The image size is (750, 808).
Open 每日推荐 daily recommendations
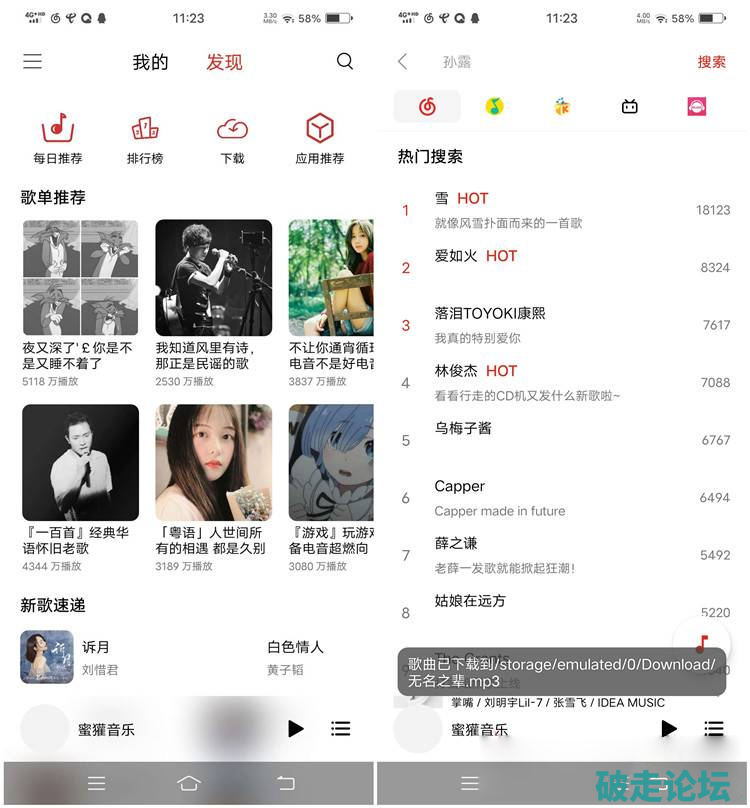58,139
